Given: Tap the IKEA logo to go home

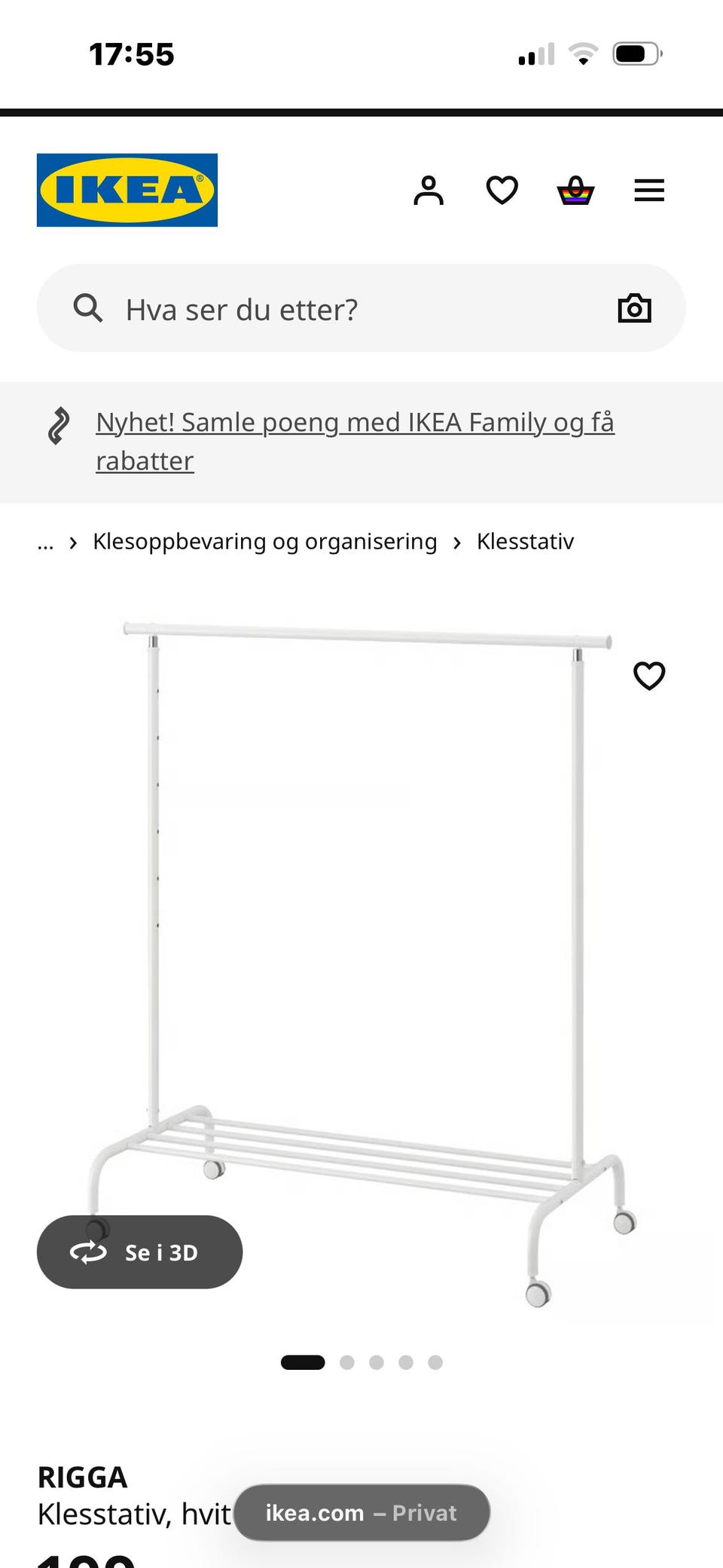Looking at the screenshot, I should 127,190.
